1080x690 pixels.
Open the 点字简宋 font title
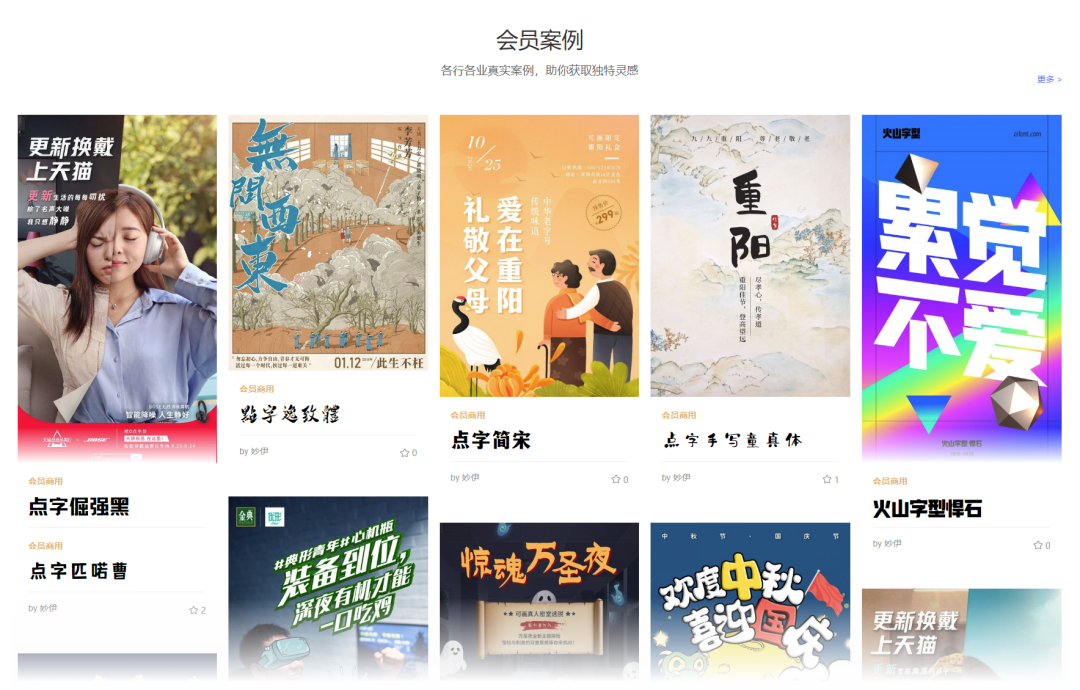(491, 441)
